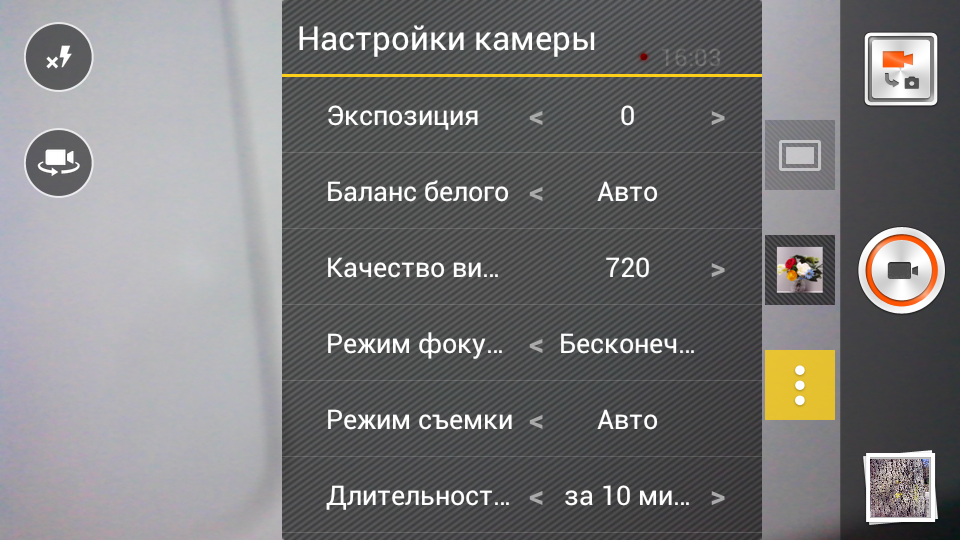Change Режим фокуса with the left arrow
Image resolution: width=960 pixels, height=540 pixels.
(x=536, y=346)
